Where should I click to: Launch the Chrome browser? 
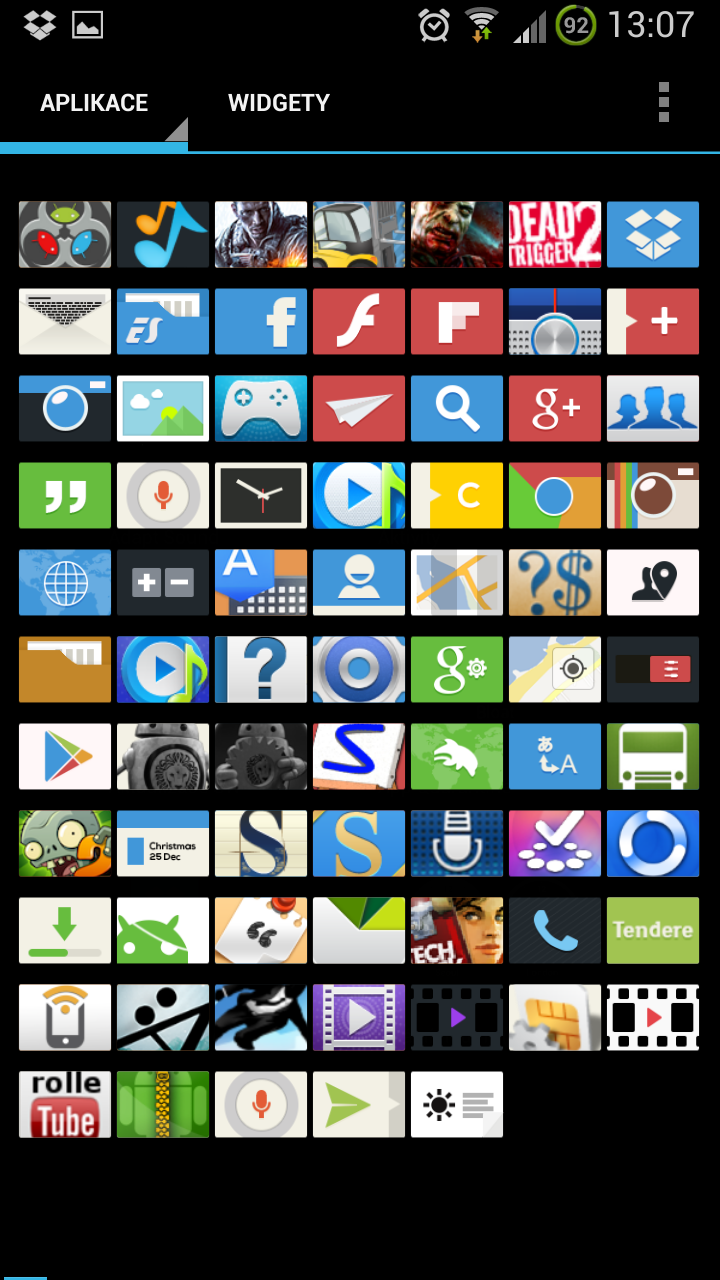(555, 495)
